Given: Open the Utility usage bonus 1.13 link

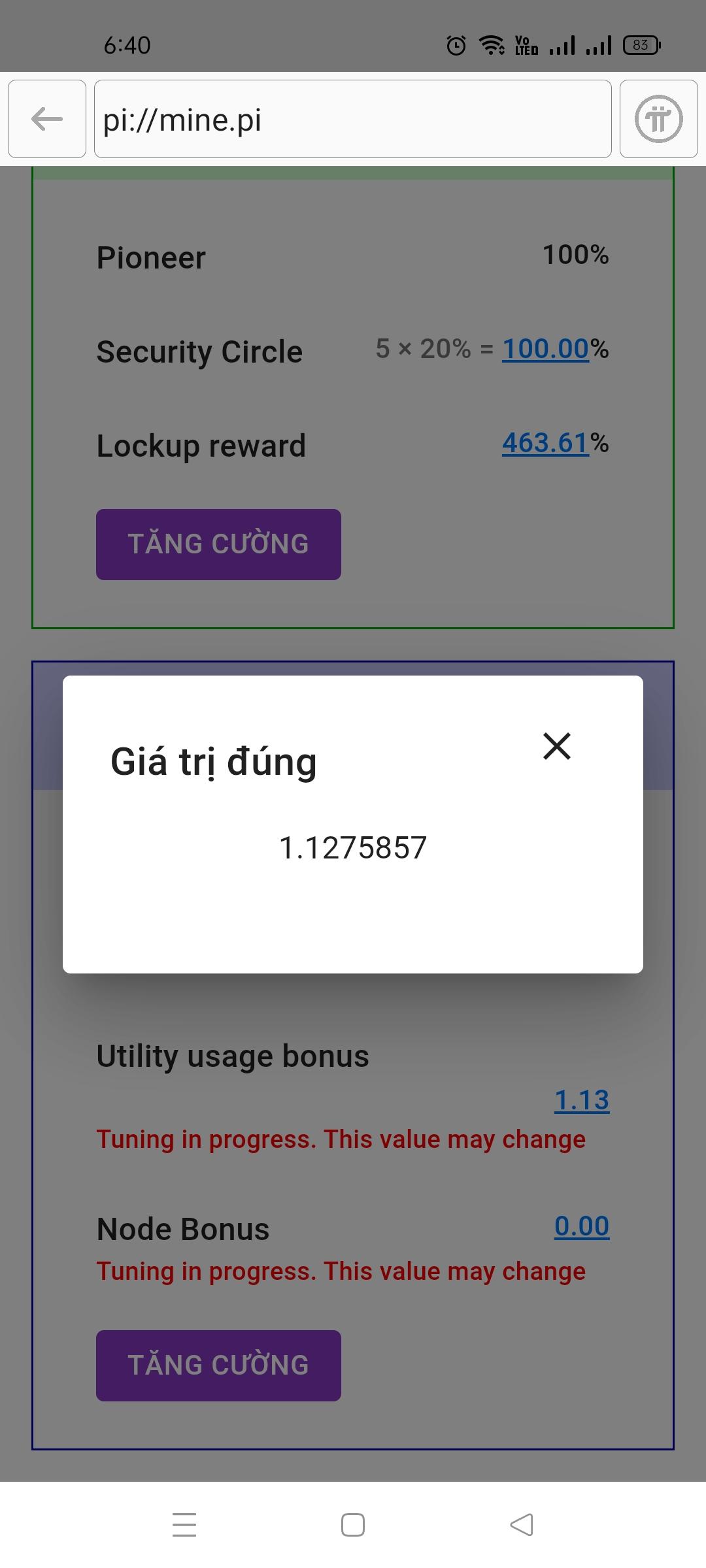Looking at the screenshot, I should pos(581,1100).
